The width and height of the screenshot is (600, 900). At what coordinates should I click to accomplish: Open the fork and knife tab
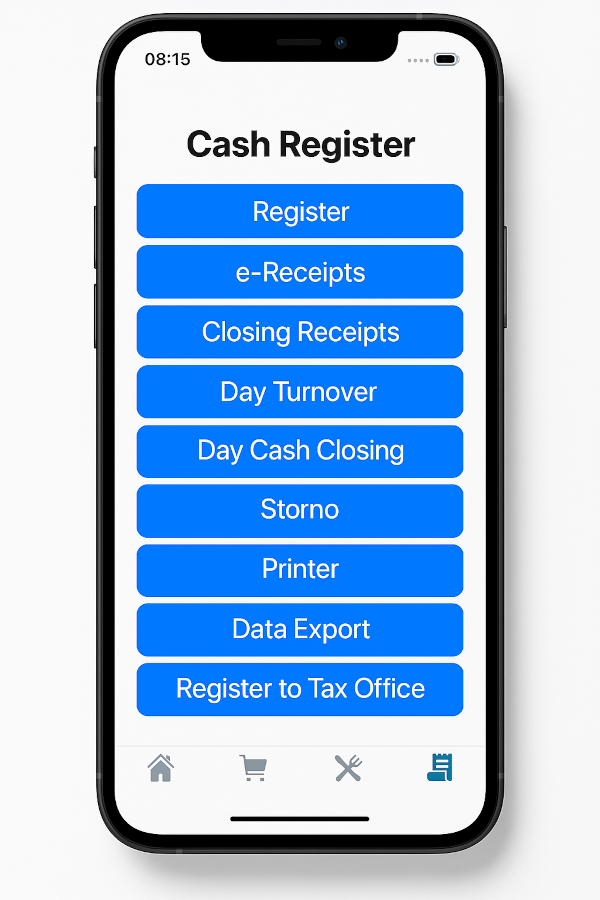pos(347,768)
